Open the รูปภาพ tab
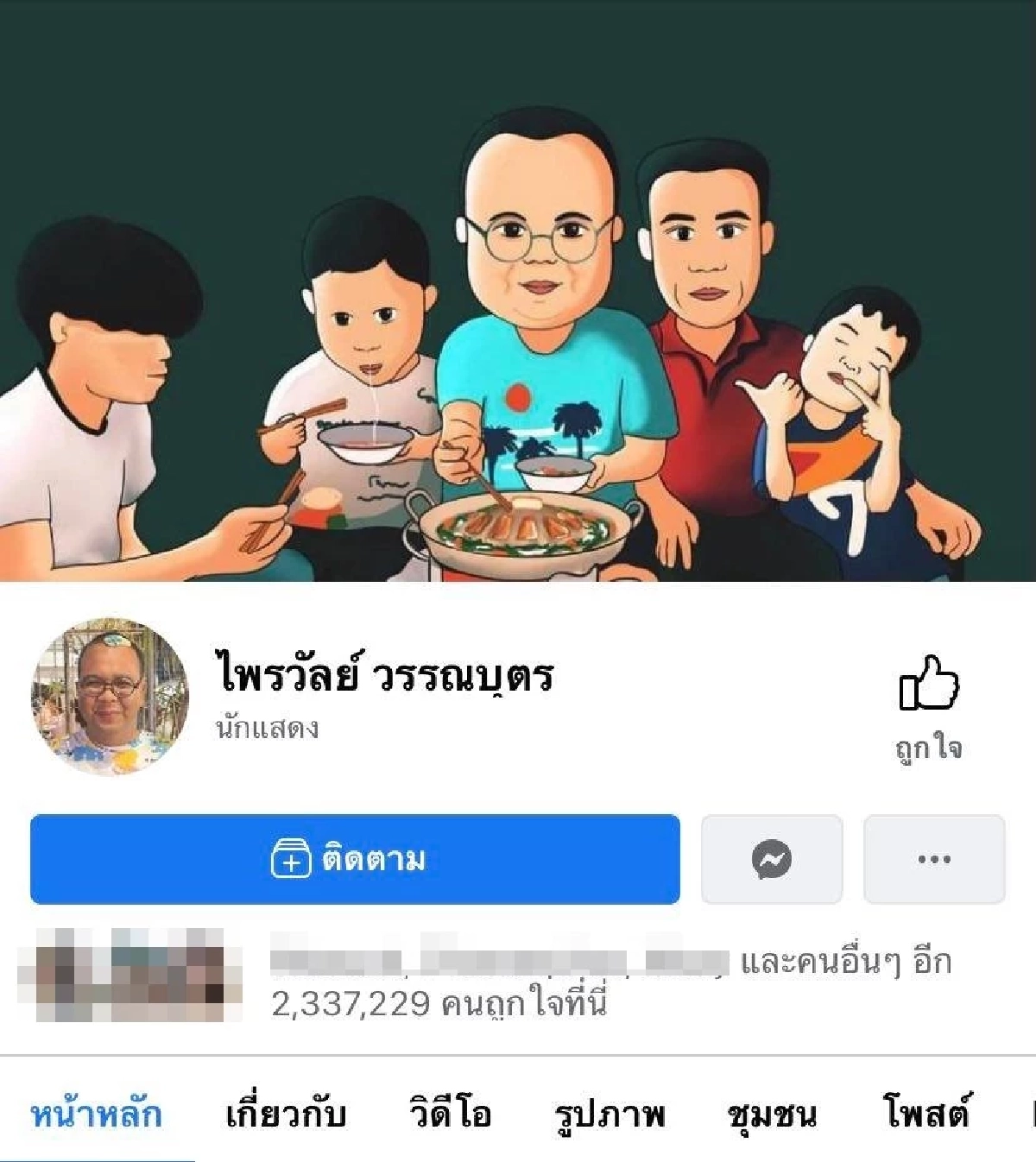Image resolution: width=1036 pixels, height=1162 pixels. 610,1113
